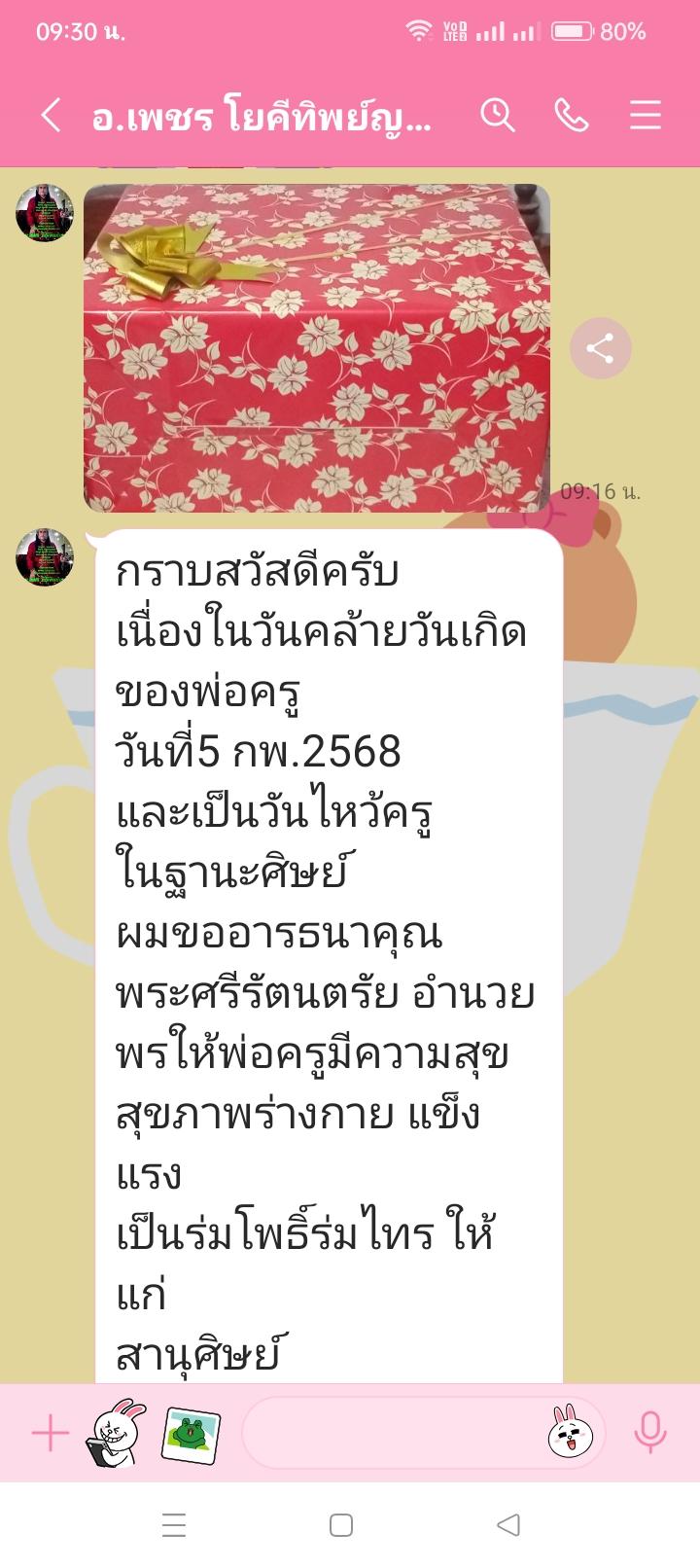Focus the message input field
700x1568 pixels.
(x=389, y=1433)
